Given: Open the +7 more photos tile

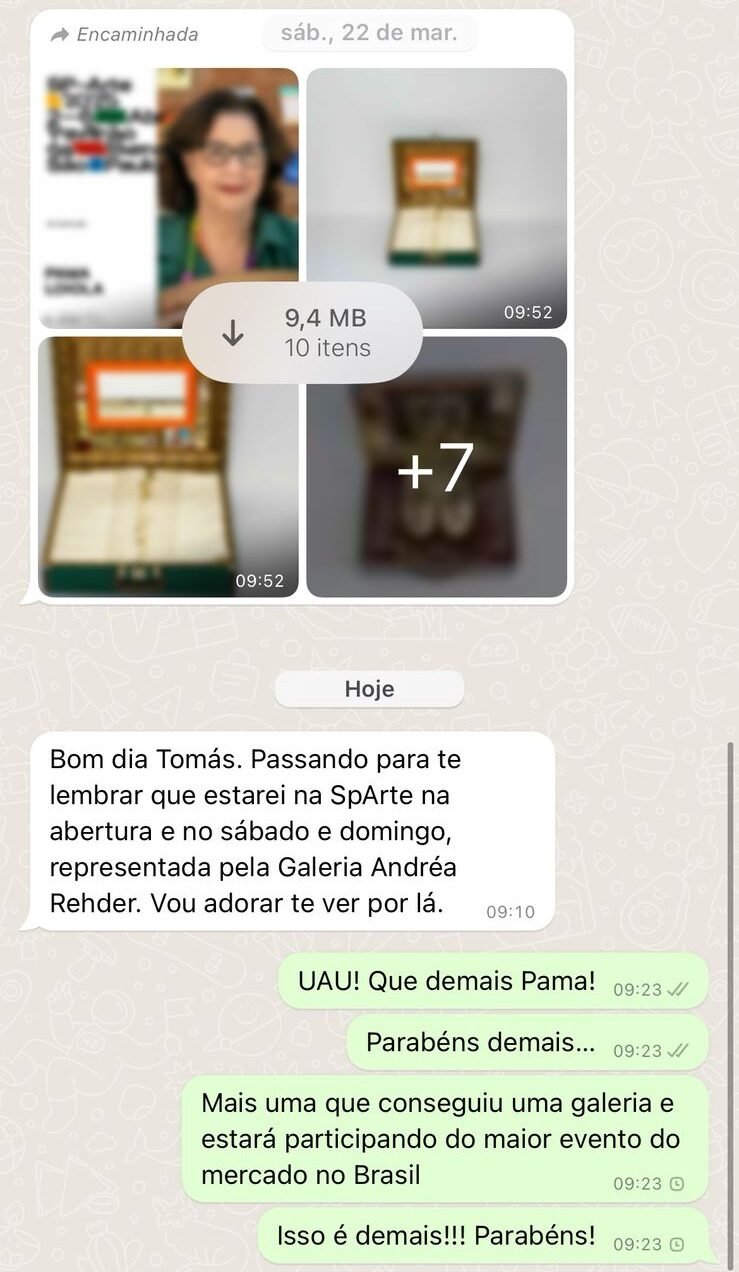Looking at the screenshot, I should (x=436, y=467).
